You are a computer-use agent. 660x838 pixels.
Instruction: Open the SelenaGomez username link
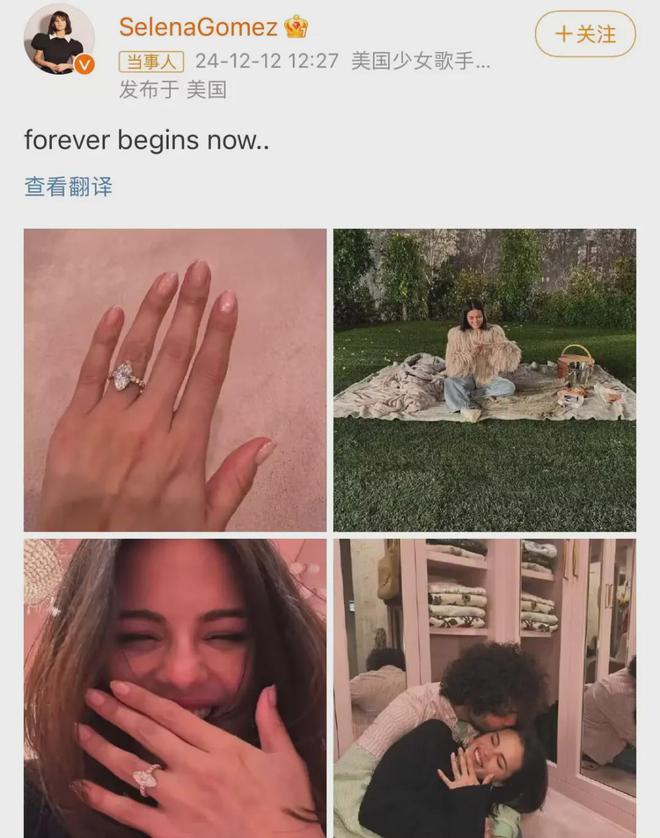click(x=198, y=27)
